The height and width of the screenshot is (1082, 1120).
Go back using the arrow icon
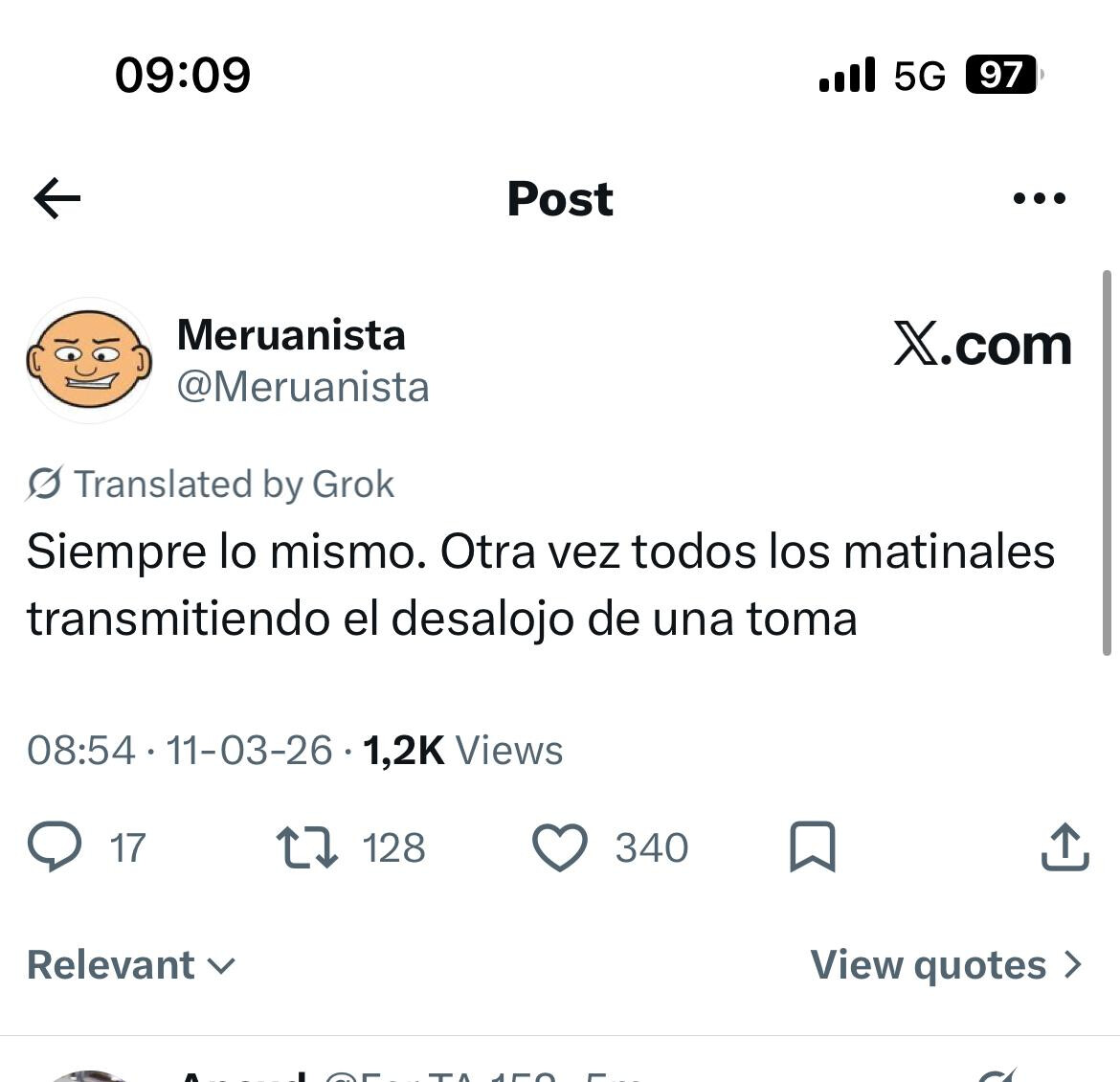pos(57,198)
